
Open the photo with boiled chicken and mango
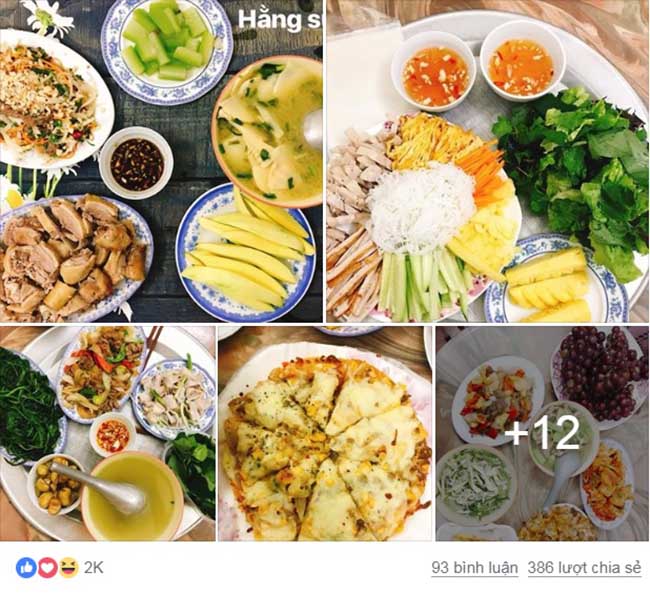[x=160, y=160]
